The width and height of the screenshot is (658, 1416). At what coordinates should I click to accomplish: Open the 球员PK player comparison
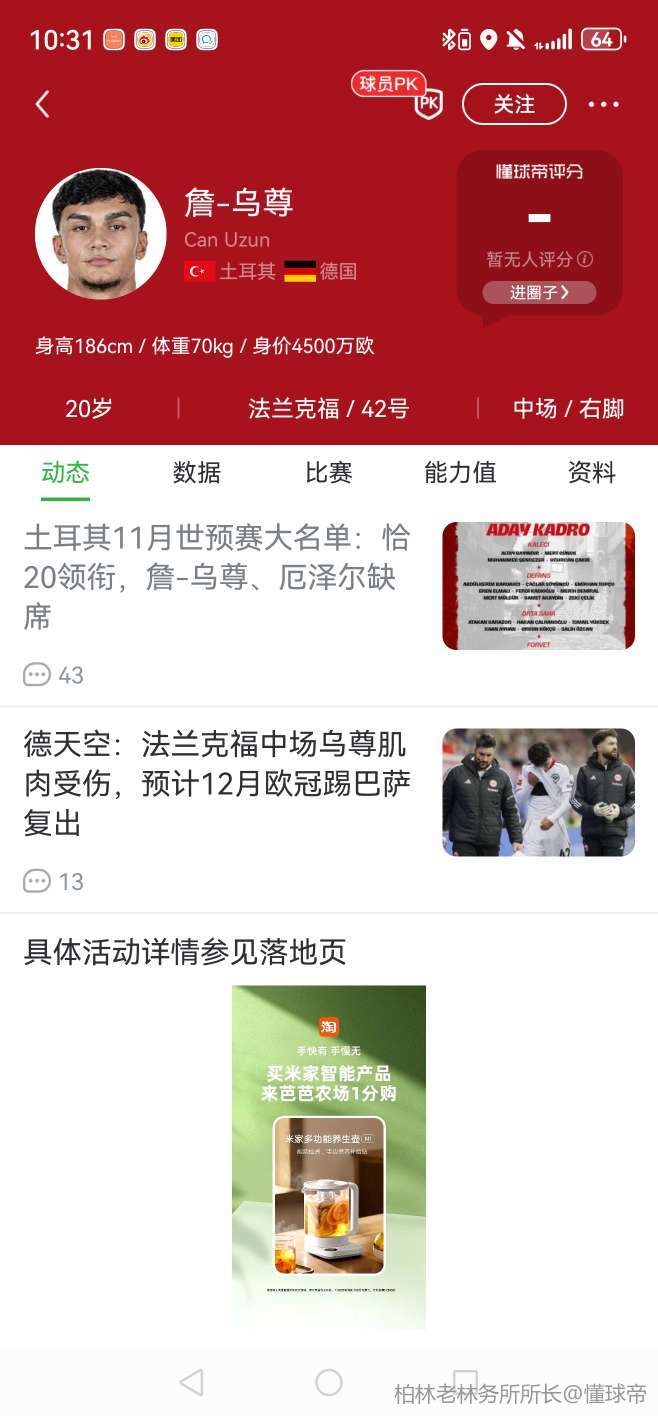coord(426,101)
